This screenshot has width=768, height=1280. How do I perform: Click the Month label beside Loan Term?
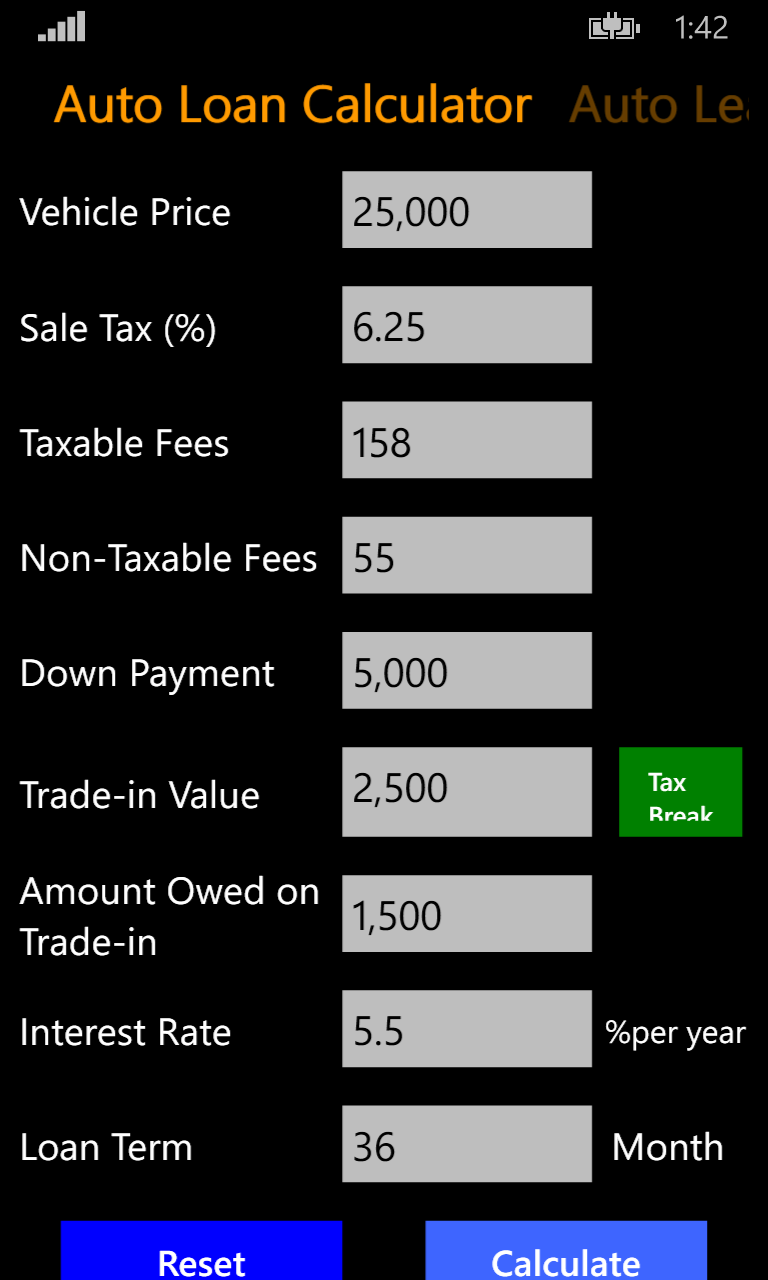[666, 1147]
